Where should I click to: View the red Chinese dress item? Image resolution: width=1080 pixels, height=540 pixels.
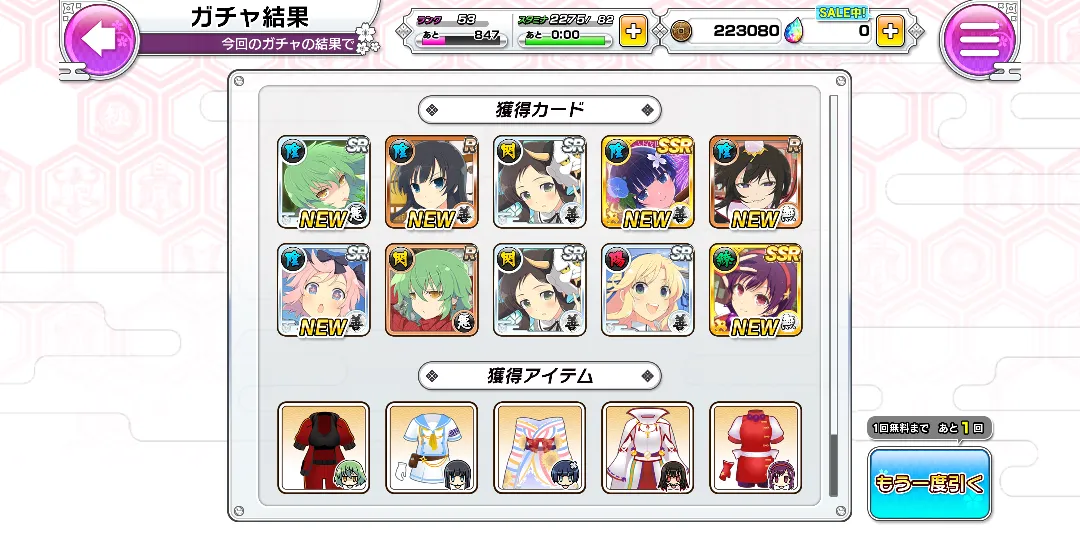(755, 447)
